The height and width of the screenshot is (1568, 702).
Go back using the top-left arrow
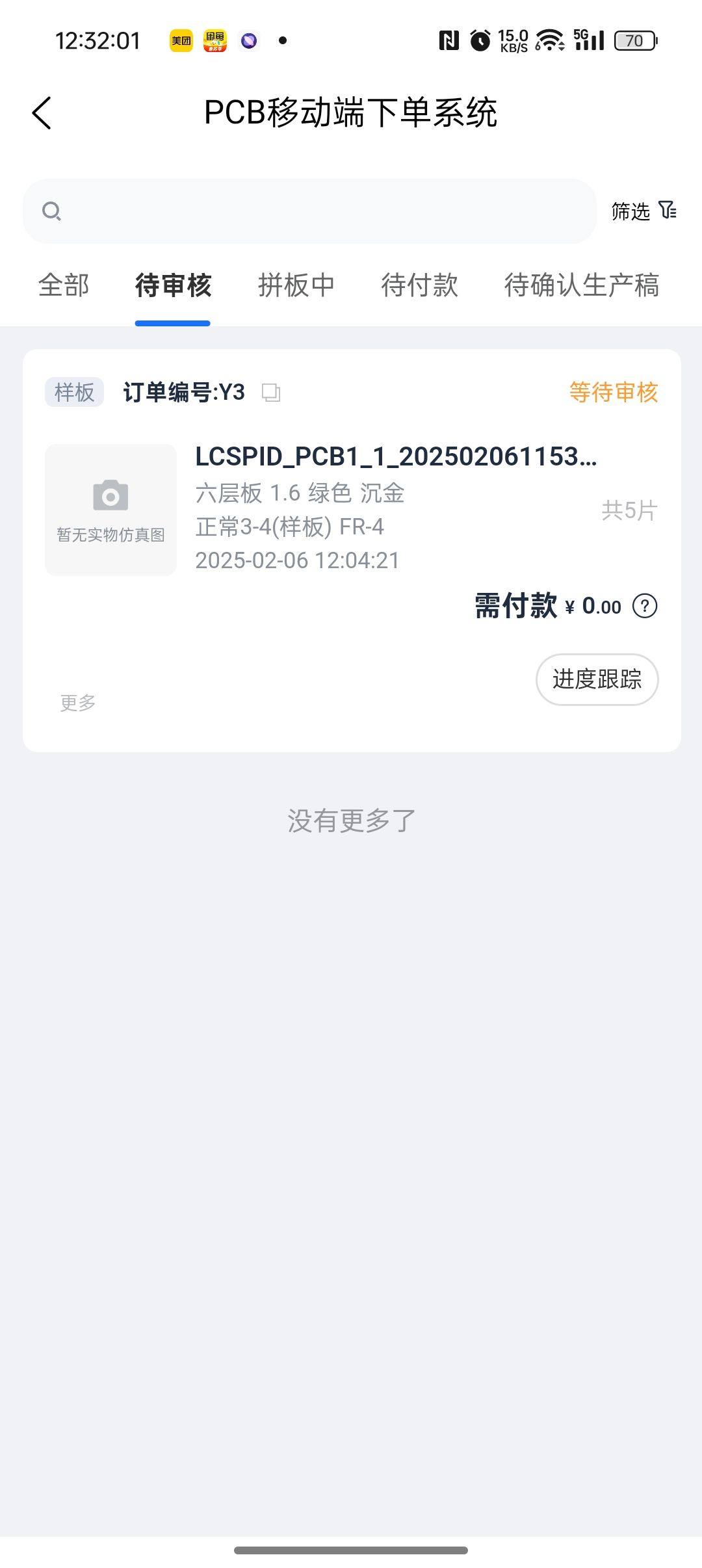(x=42, y=113)
